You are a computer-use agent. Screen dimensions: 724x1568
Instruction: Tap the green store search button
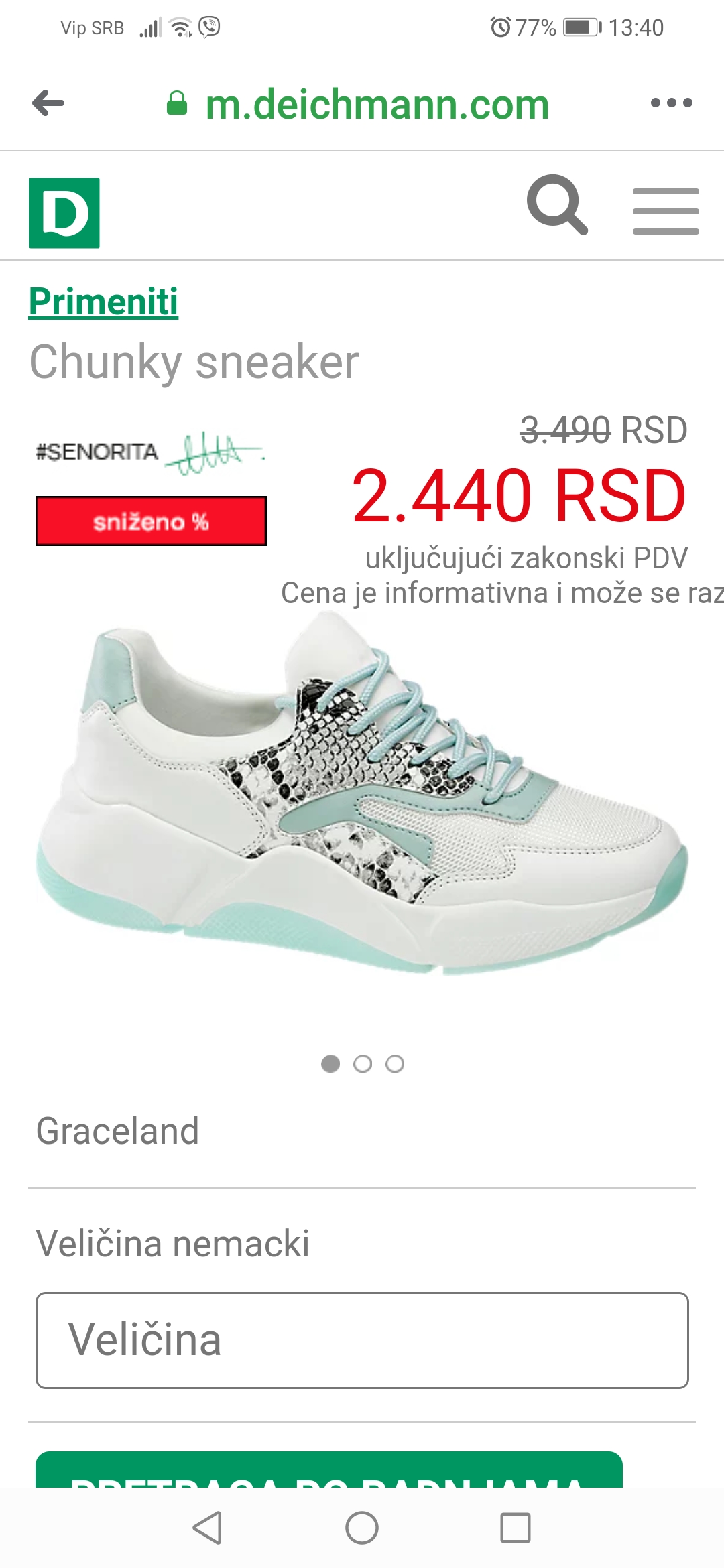click(x=328, y=1470)
